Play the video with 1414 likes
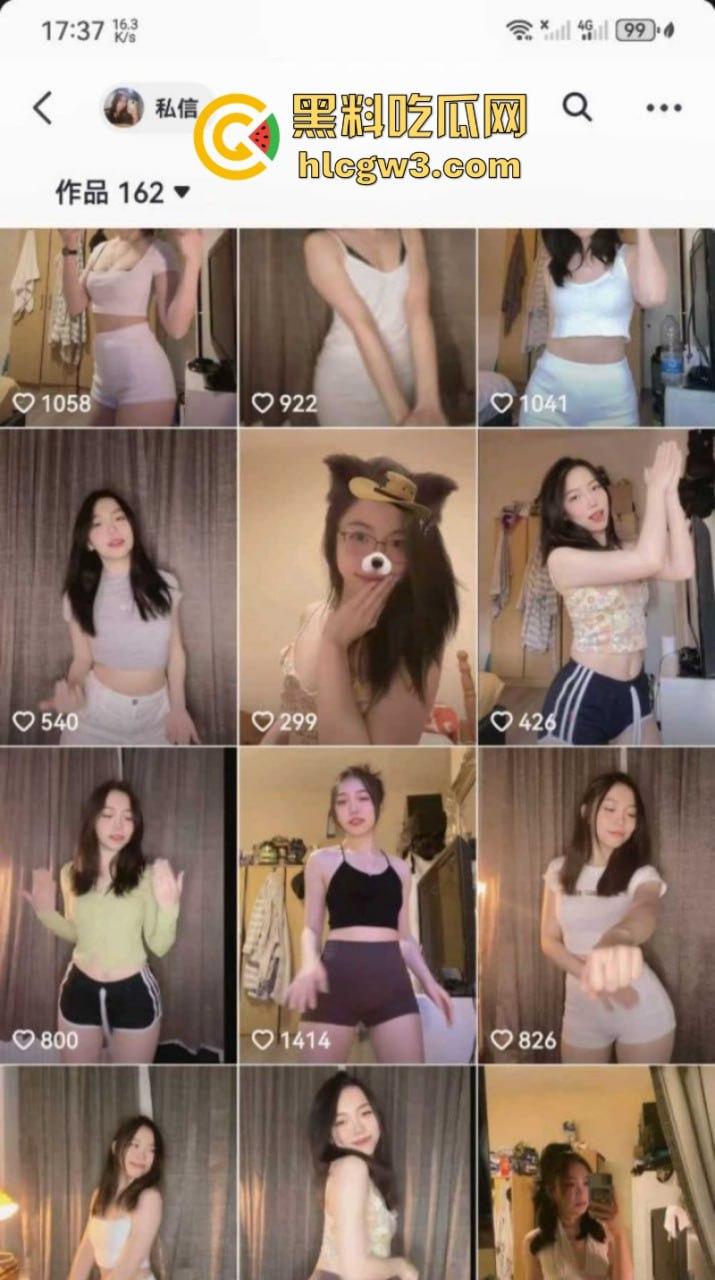Viewport: 715px width, 1280px height. point(357,905)
